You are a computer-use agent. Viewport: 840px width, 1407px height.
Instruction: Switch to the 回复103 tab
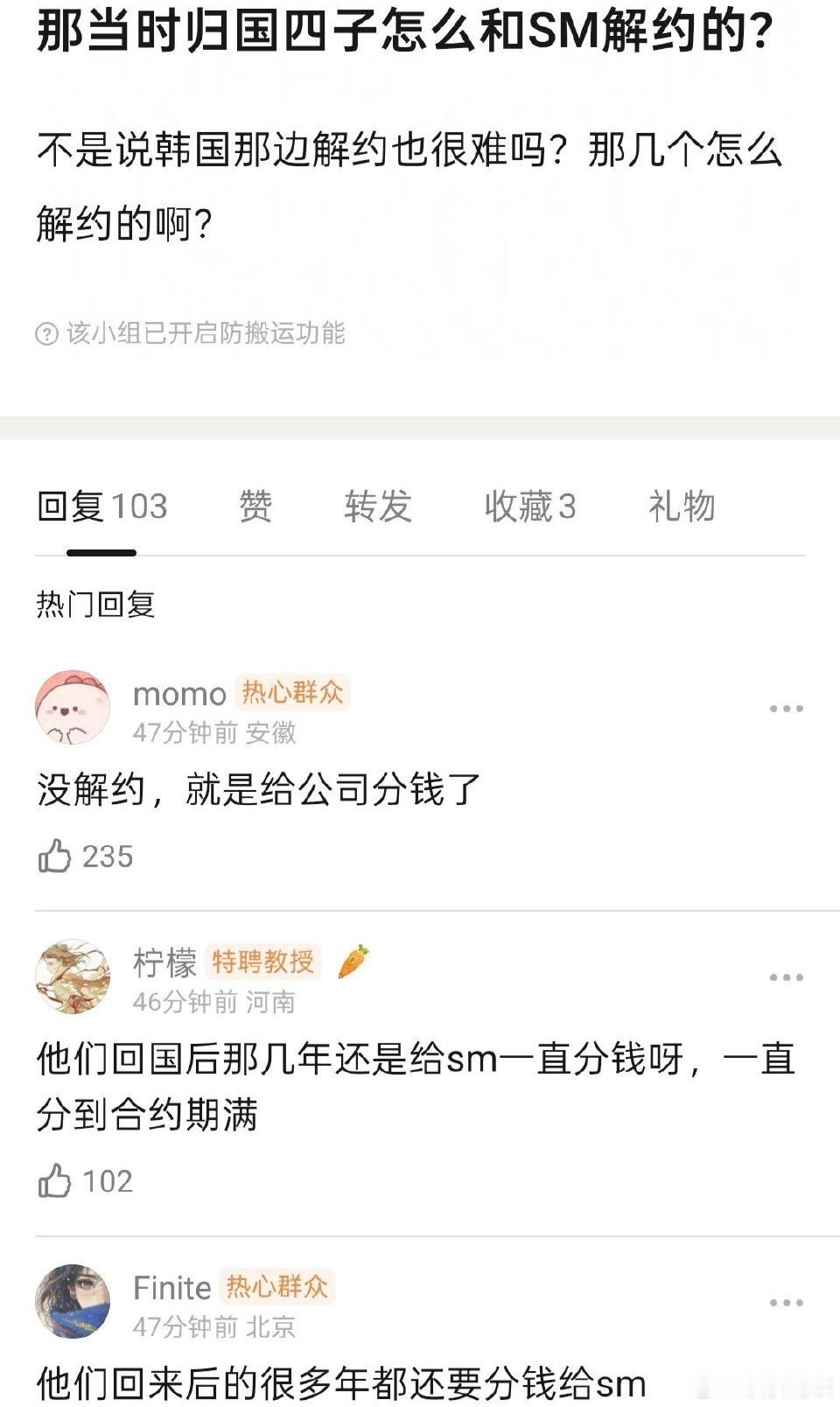pyautogui.click(x=103, y=506)
